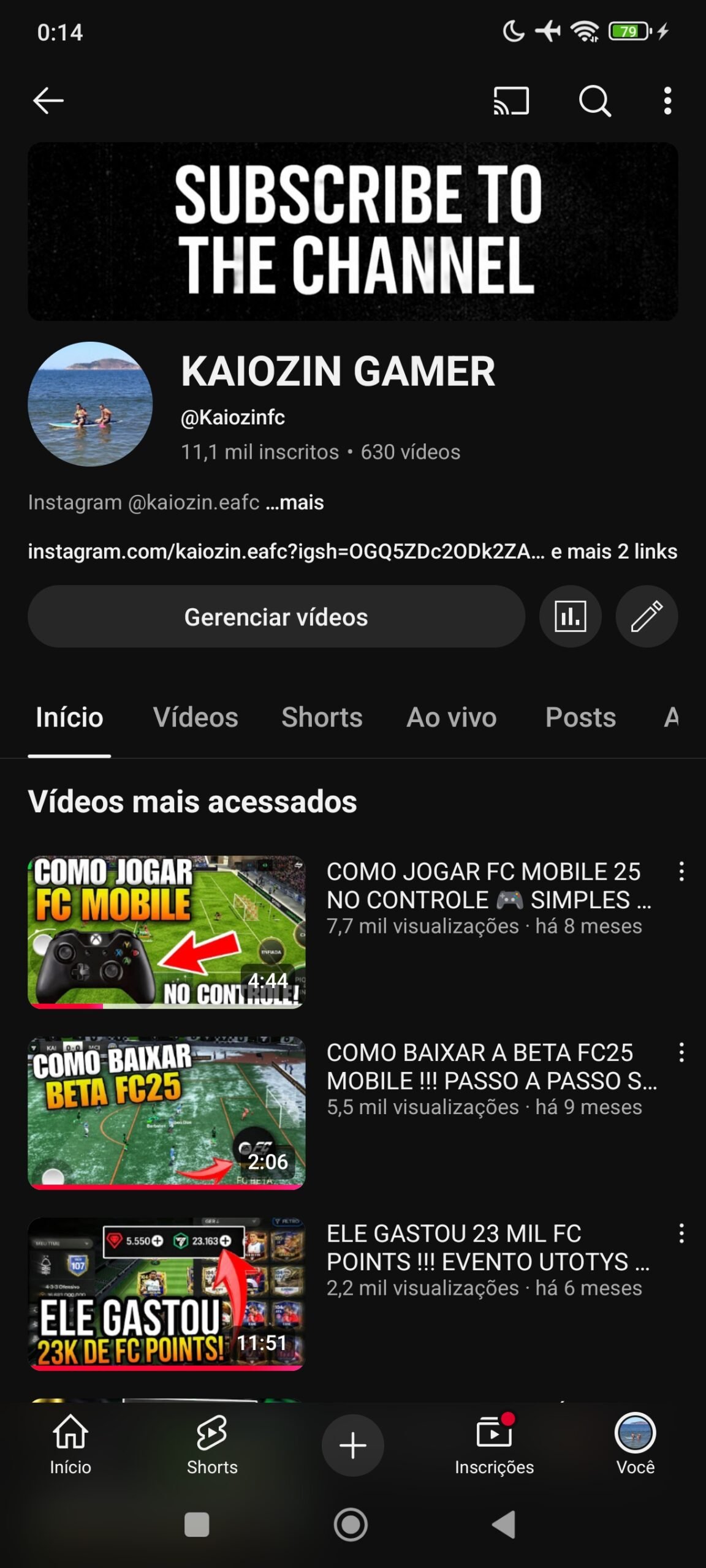Tap the system home button

(x=351, y=1525)
